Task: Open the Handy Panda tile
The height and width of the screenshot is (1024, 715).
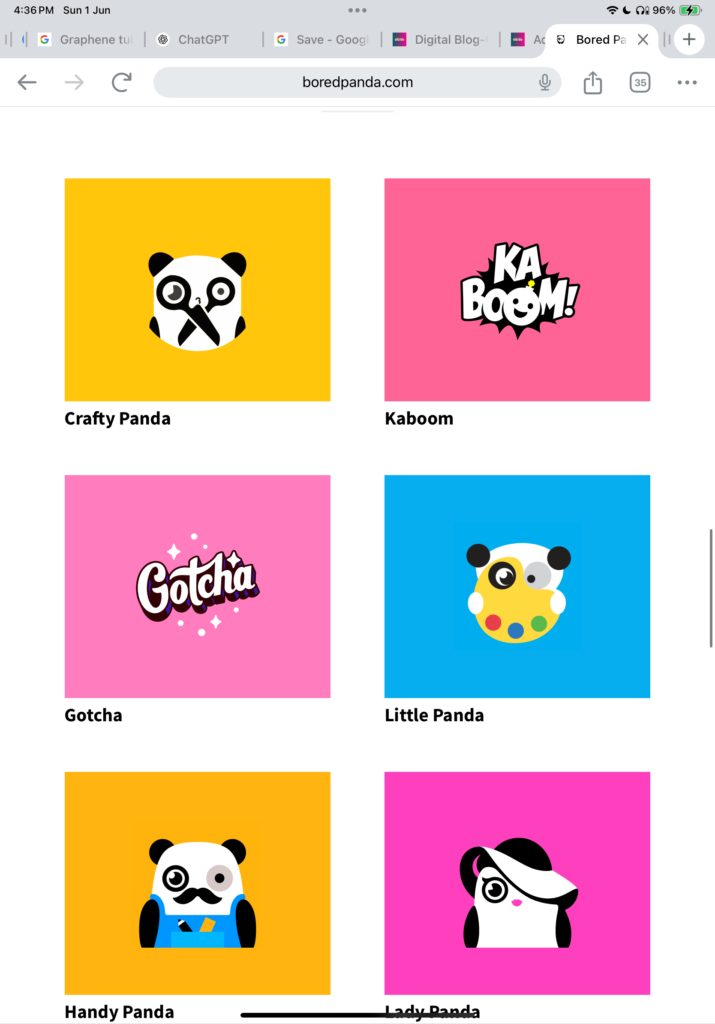Action: point(197,882)
